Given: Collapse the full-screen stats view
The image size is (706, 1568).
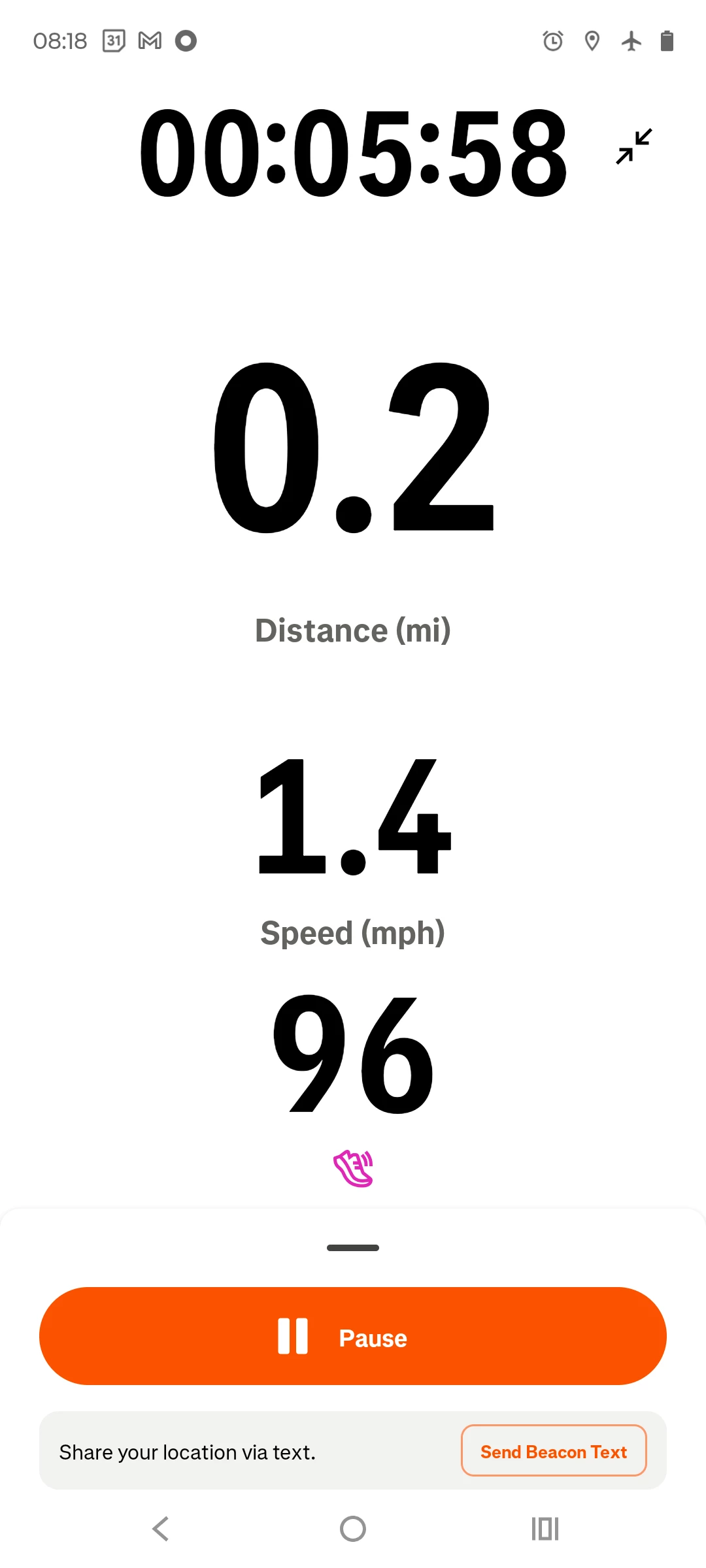Looking at the screenshot, I should click(633, 146).
